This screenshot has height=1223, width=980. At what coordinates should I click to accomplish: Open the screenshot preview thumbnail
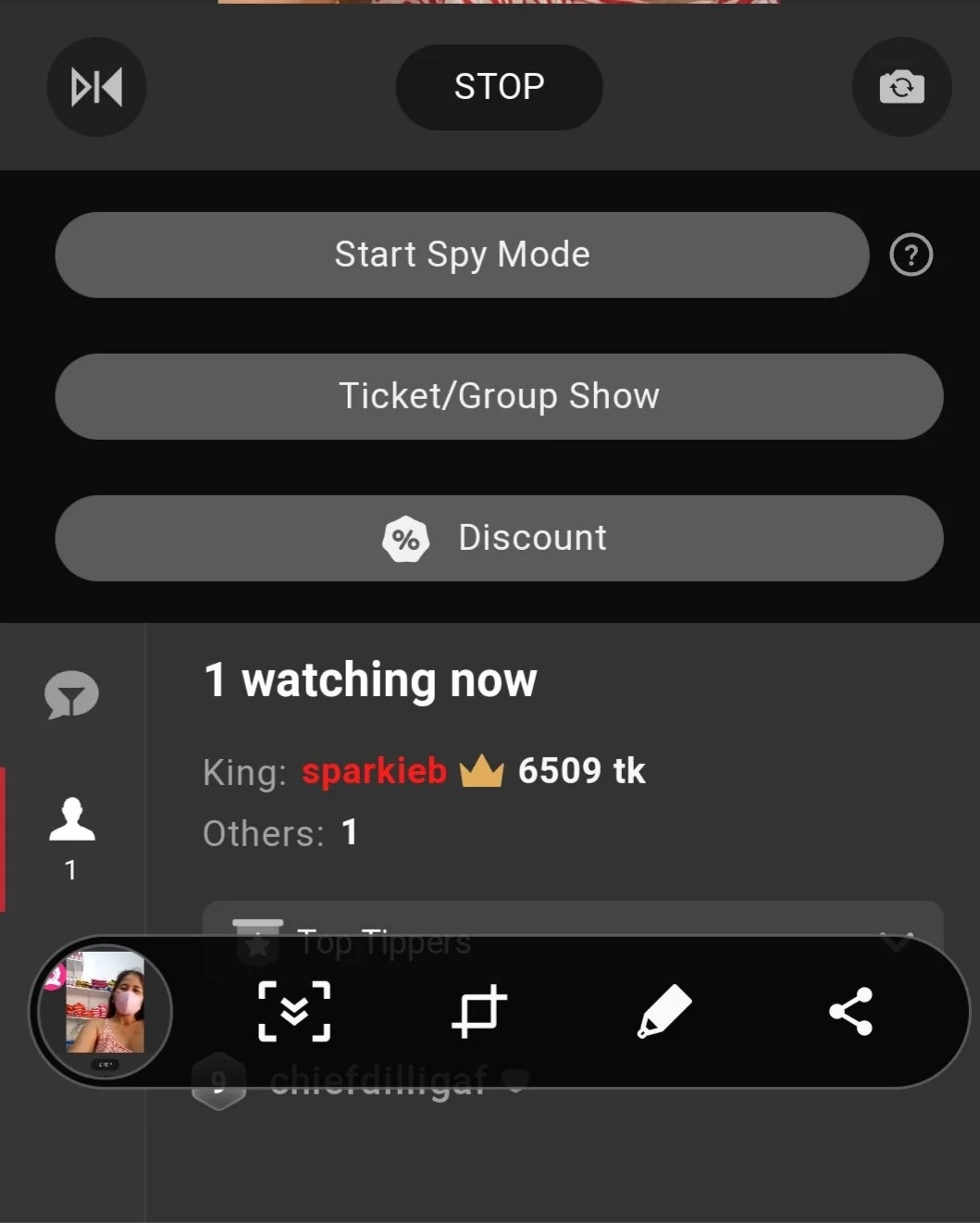[102, 1009]
